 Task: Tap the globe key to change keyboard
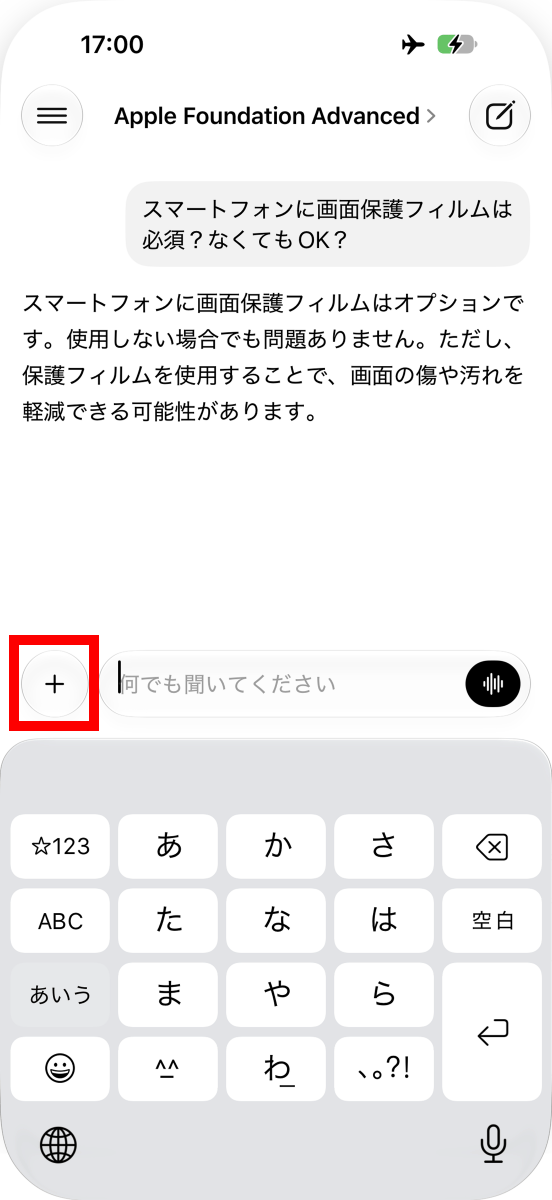coord(59,1143)
